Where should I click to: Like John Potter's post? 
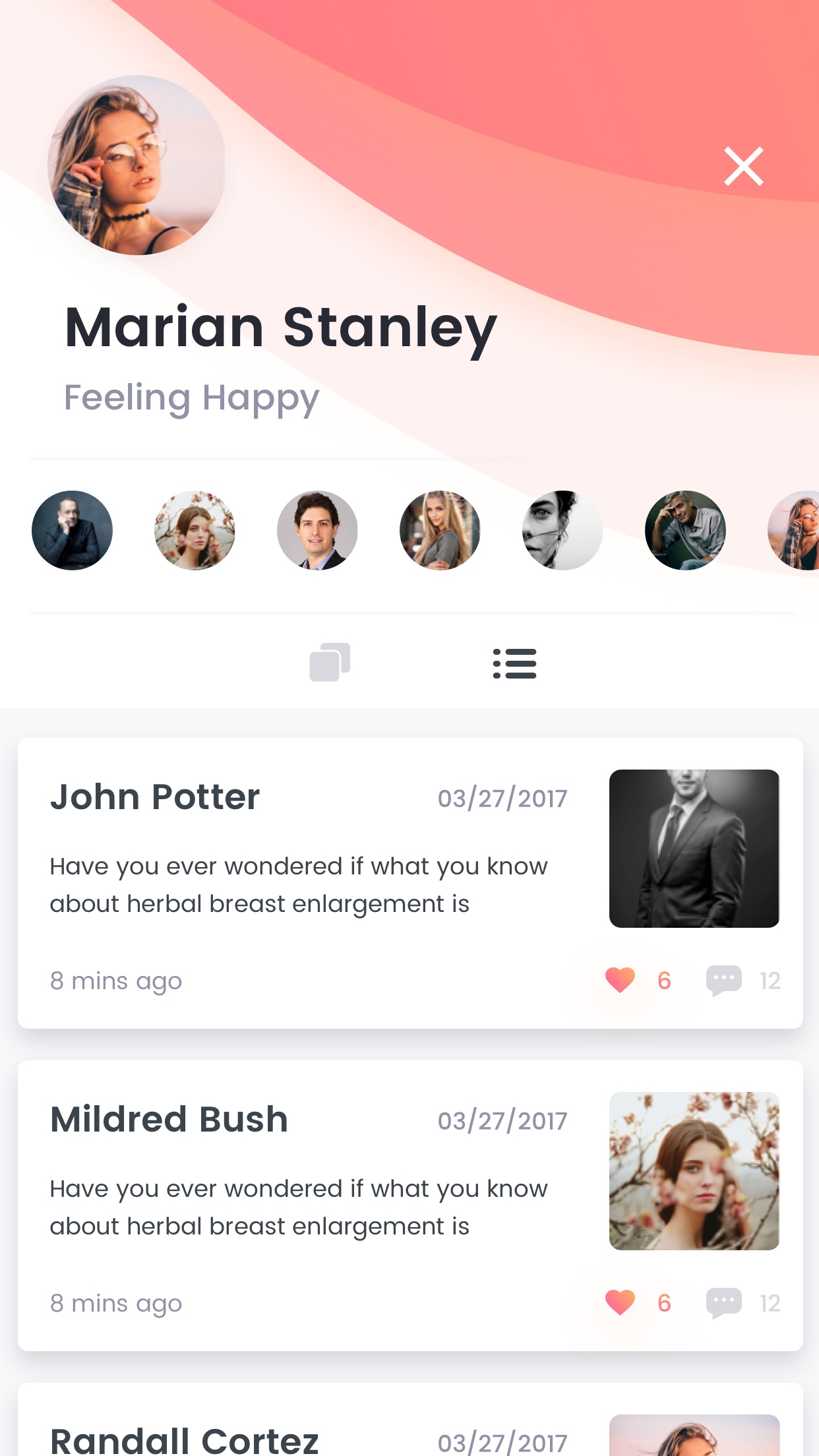620,980
